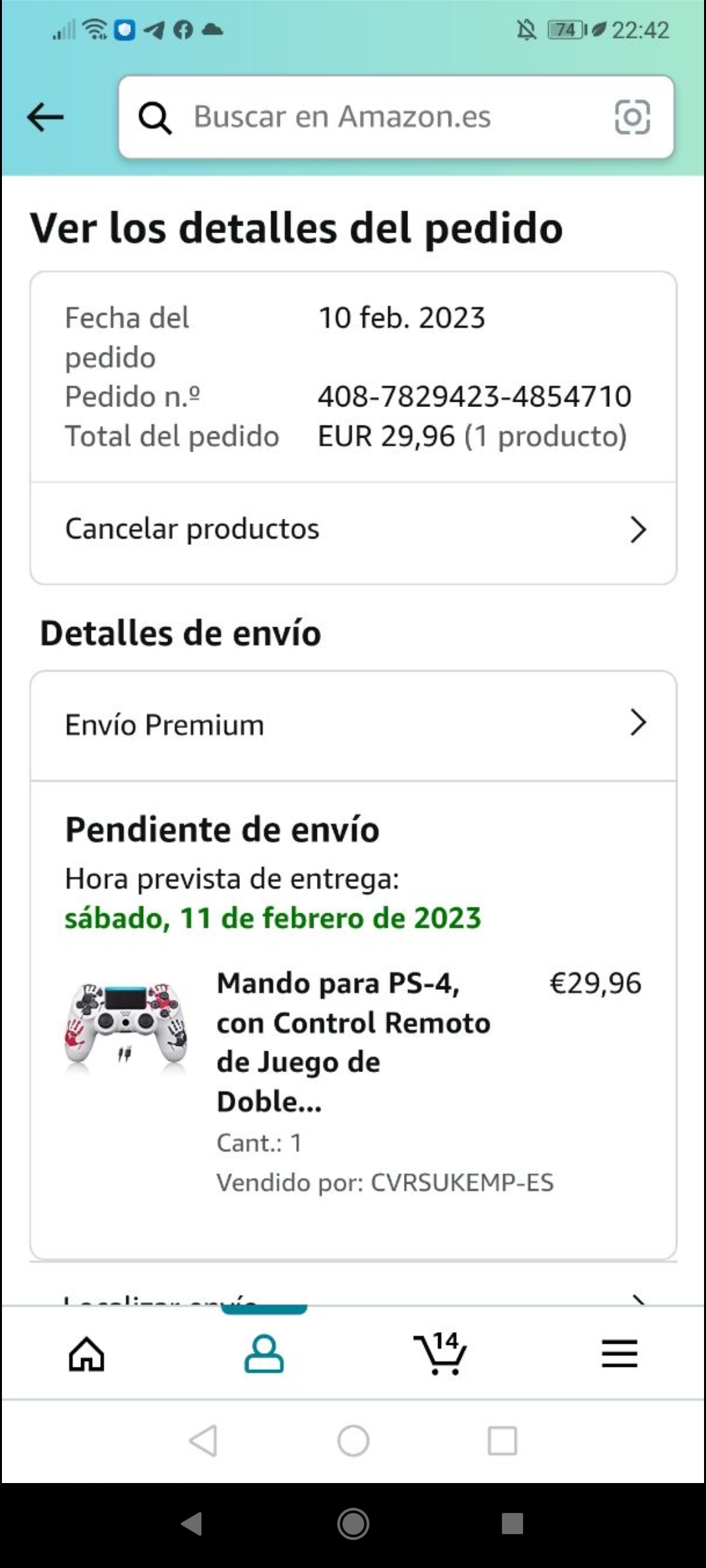The image size is (706, 1568).
Task: Go back using the top arrow
Action: 45,118
